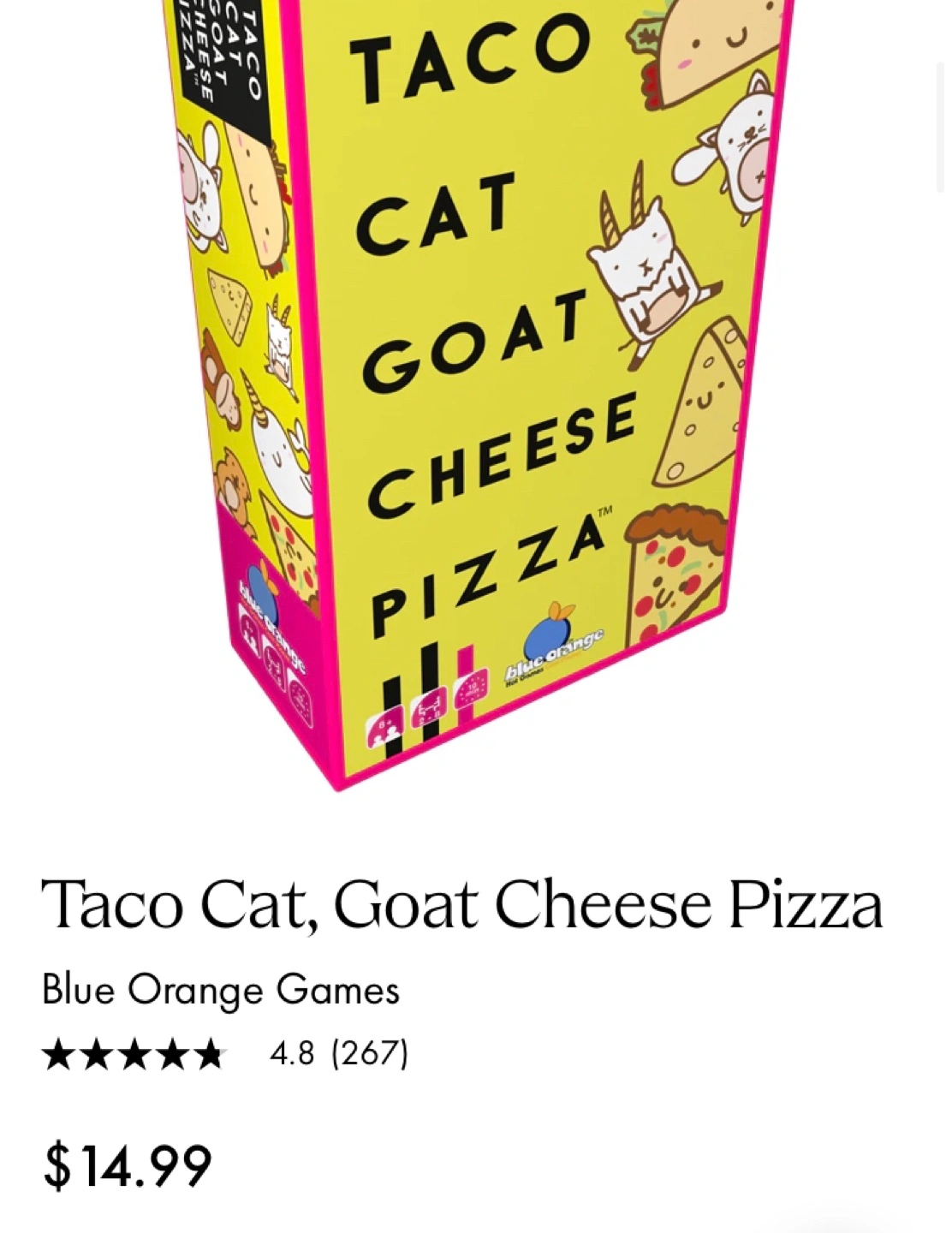Open the 4.8 star rating with 267 reviews
The width and height of the screenshot is (952, 1233).
click(225, 1053)
